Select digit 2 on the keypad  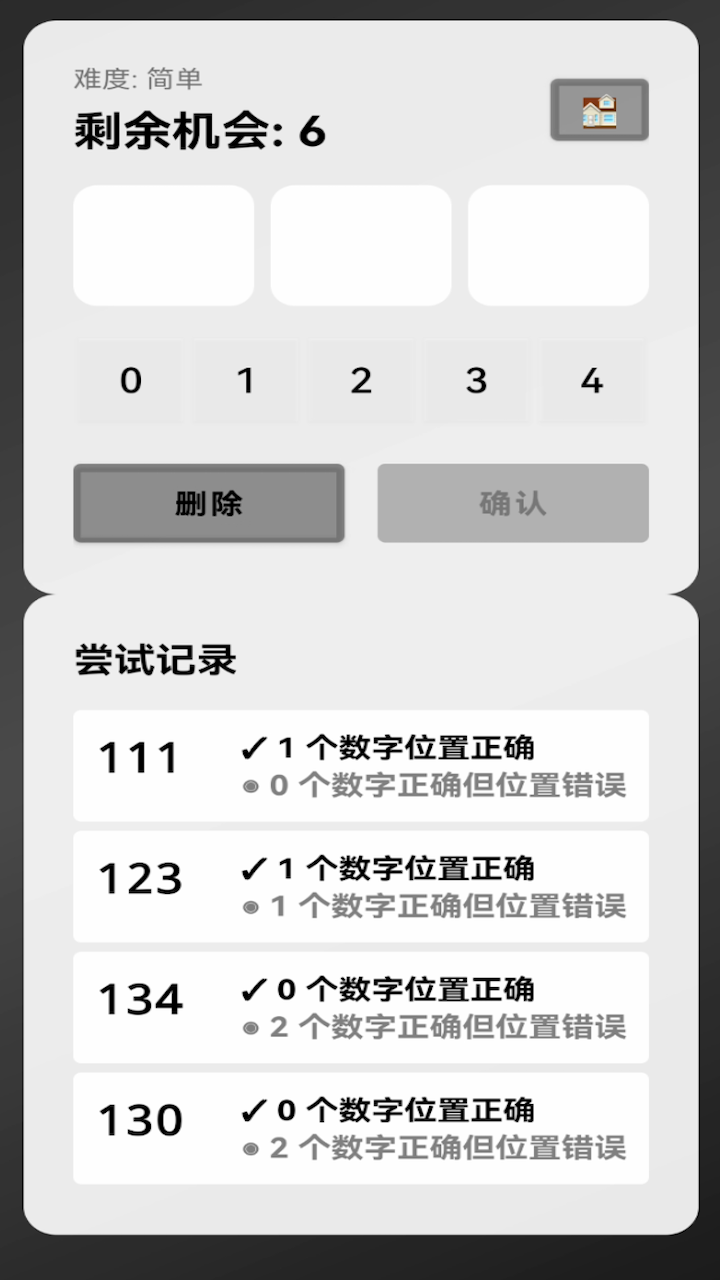coord(361,381)
